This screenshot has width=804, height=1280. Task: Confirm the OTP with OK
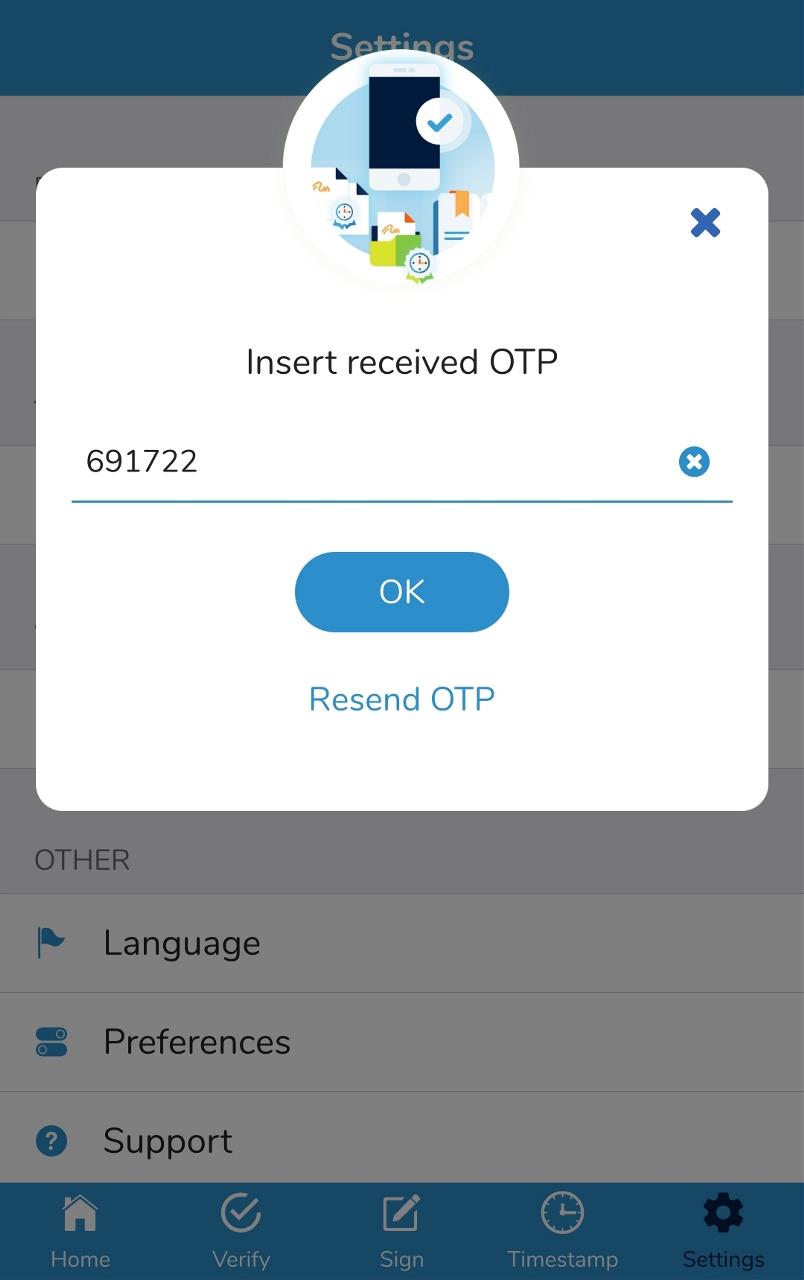pos(402,592)
